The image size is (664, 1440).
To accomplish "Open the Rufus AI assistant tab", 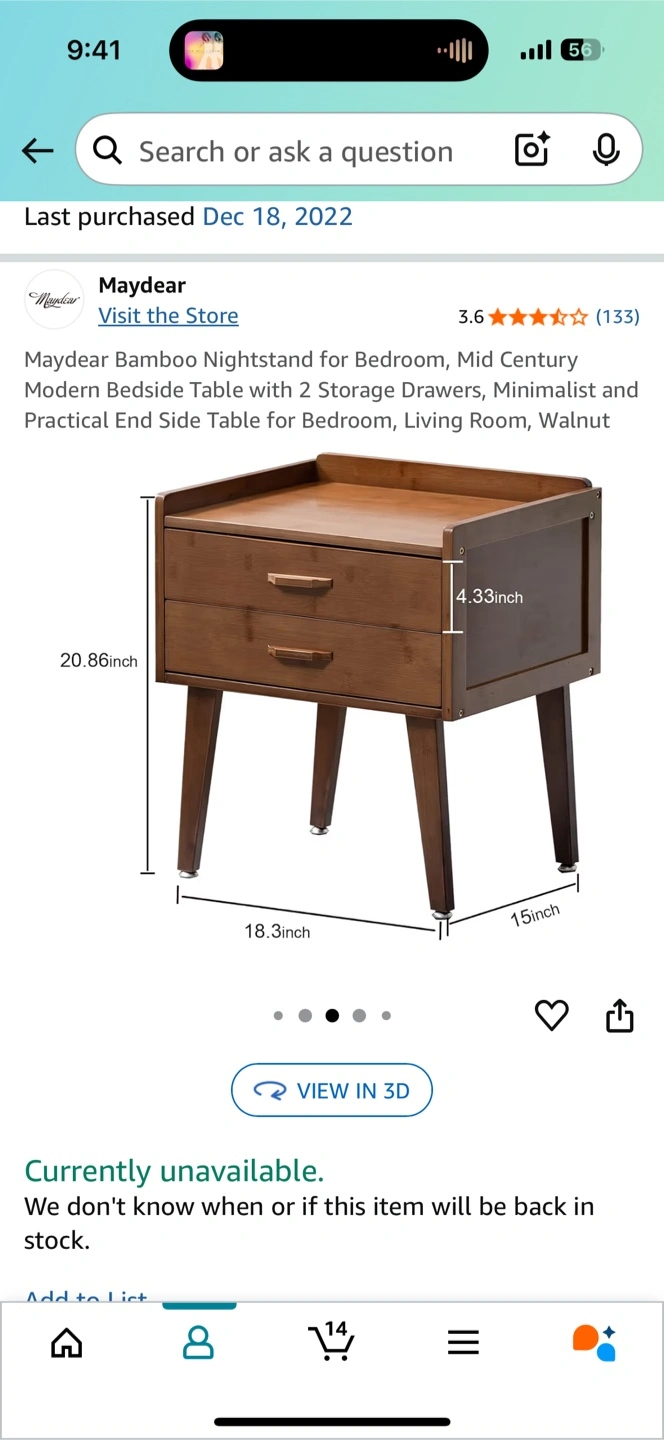I will [x=594, y=1342].
